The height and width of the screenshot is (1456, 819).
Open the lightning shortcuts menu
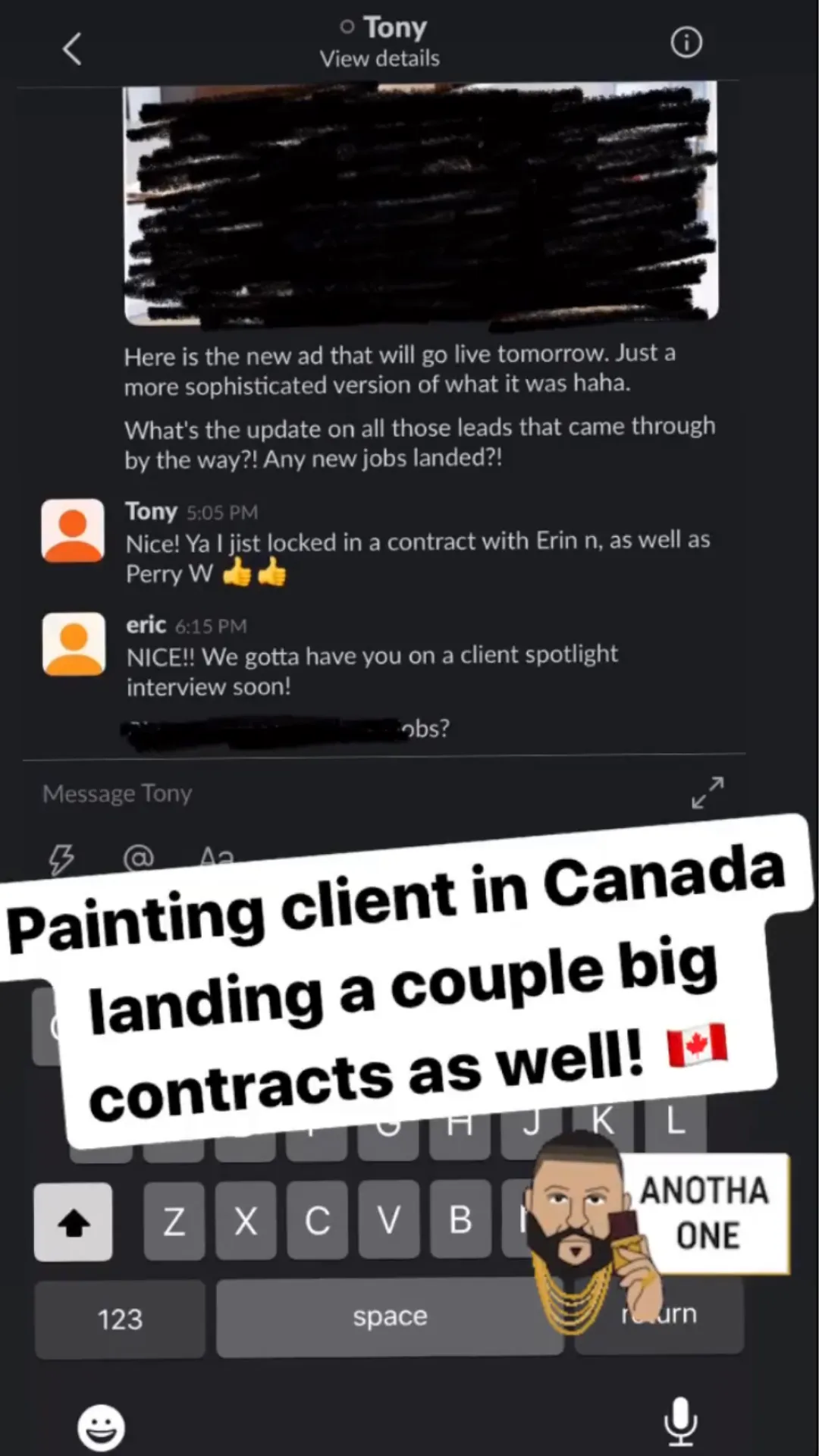point(61,858)
